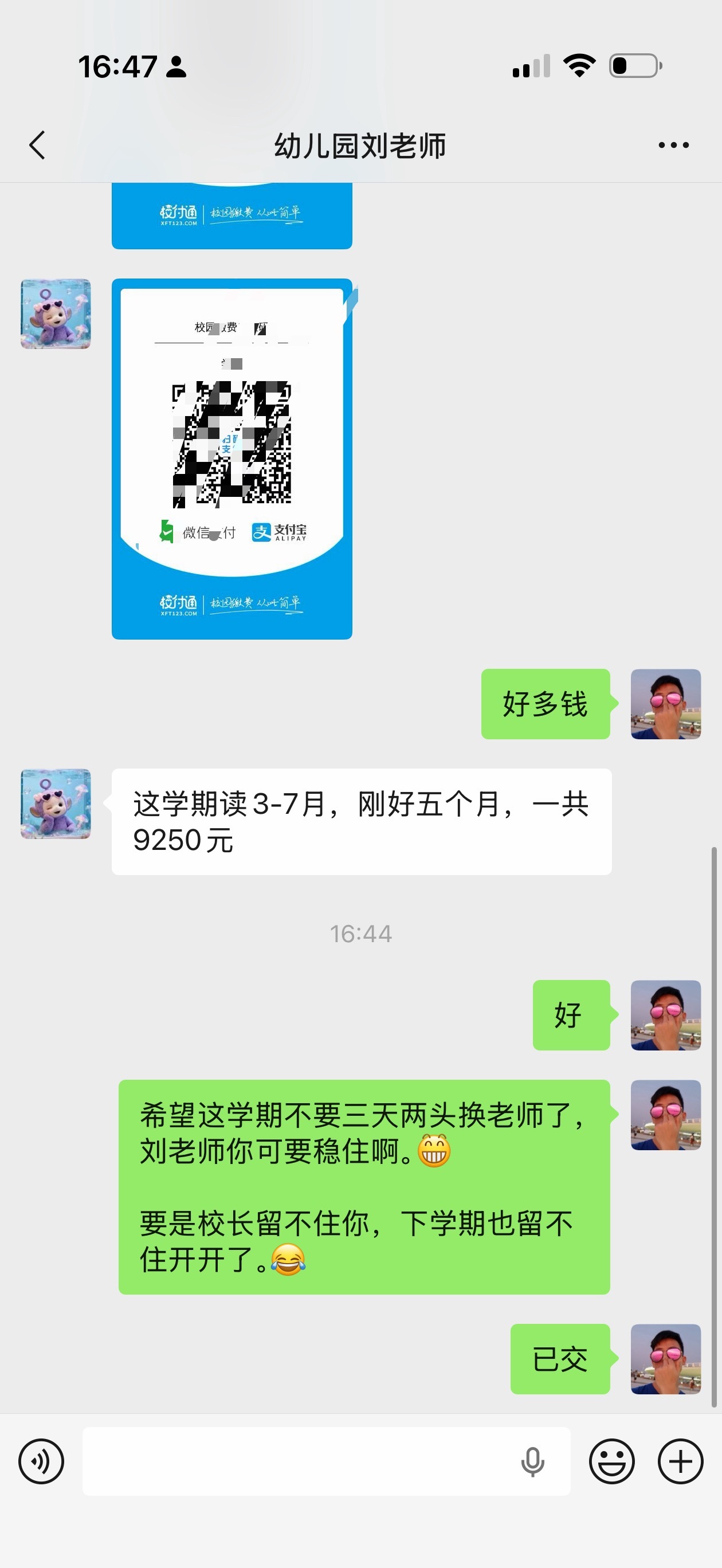Select the chat title 幼儿园刘老师
Image resolution: width=722 pixels, height=1568 pixels.
click(361, 145)
